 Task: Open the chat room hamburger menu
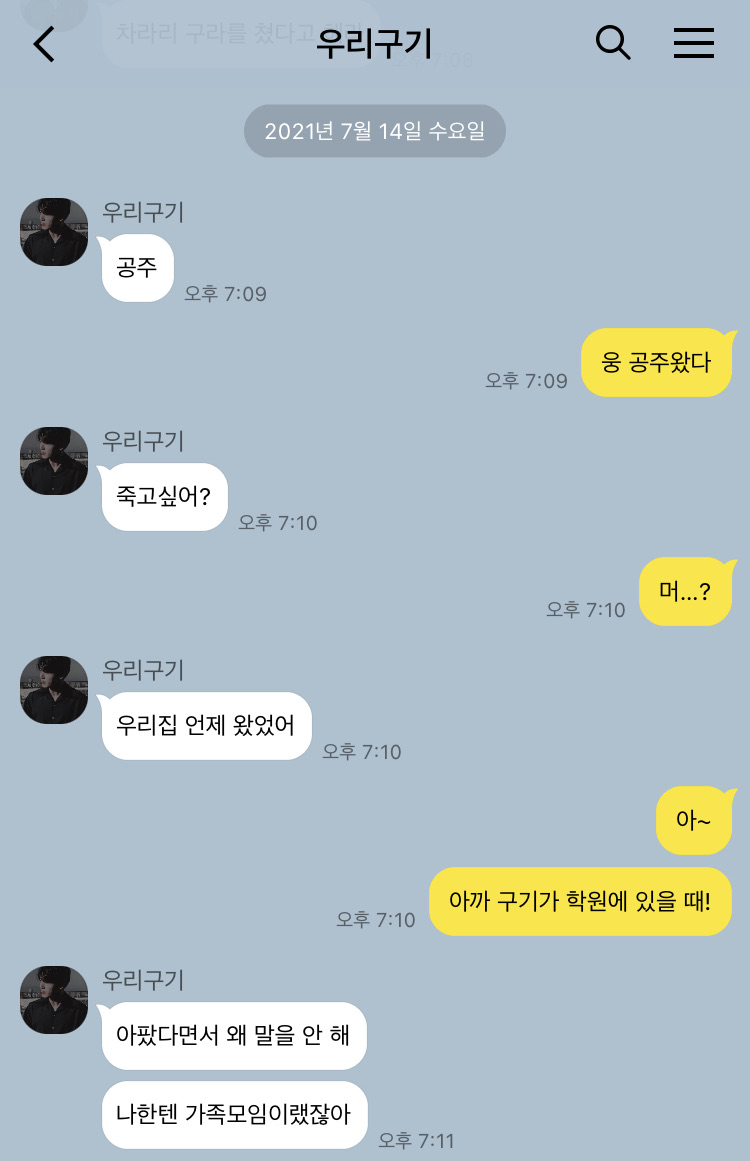[x=693, y=43]
